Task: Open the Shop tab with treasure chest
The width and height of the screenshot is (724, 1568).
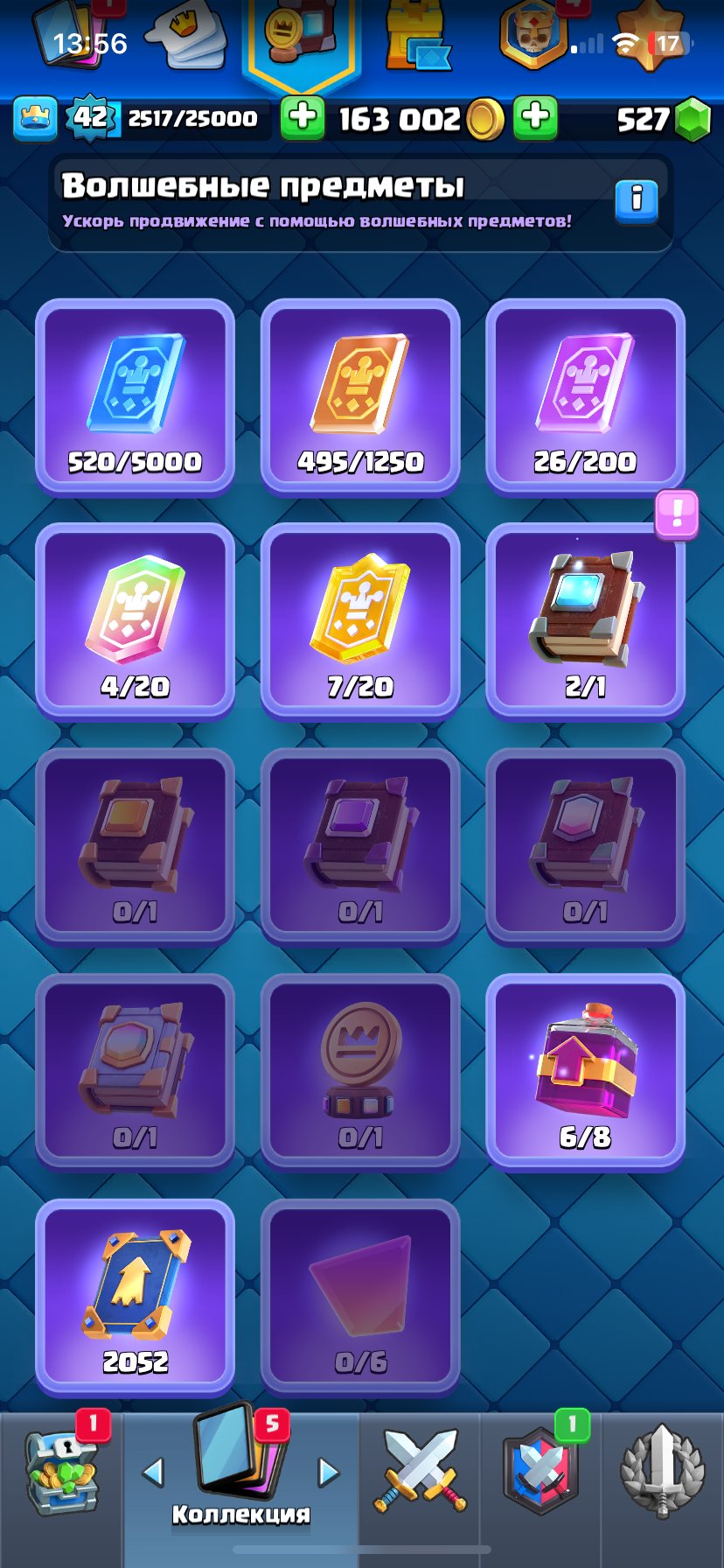Action: coord(60,1479)
